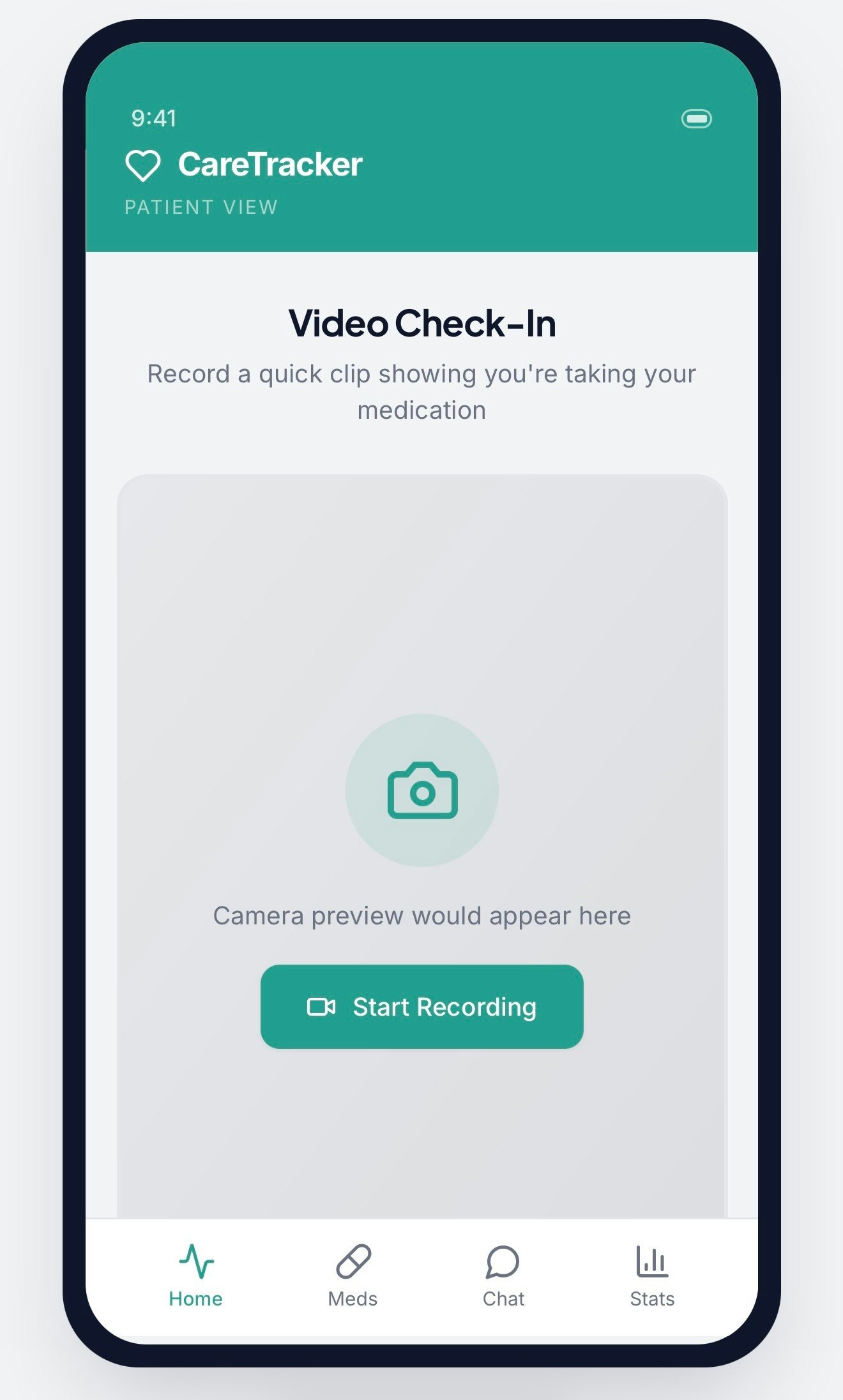The height and width of the screenshot is (1400, 843).
Task: Click the camera preview instruction text
Action: pyautogui.click(x=421, y=915)
